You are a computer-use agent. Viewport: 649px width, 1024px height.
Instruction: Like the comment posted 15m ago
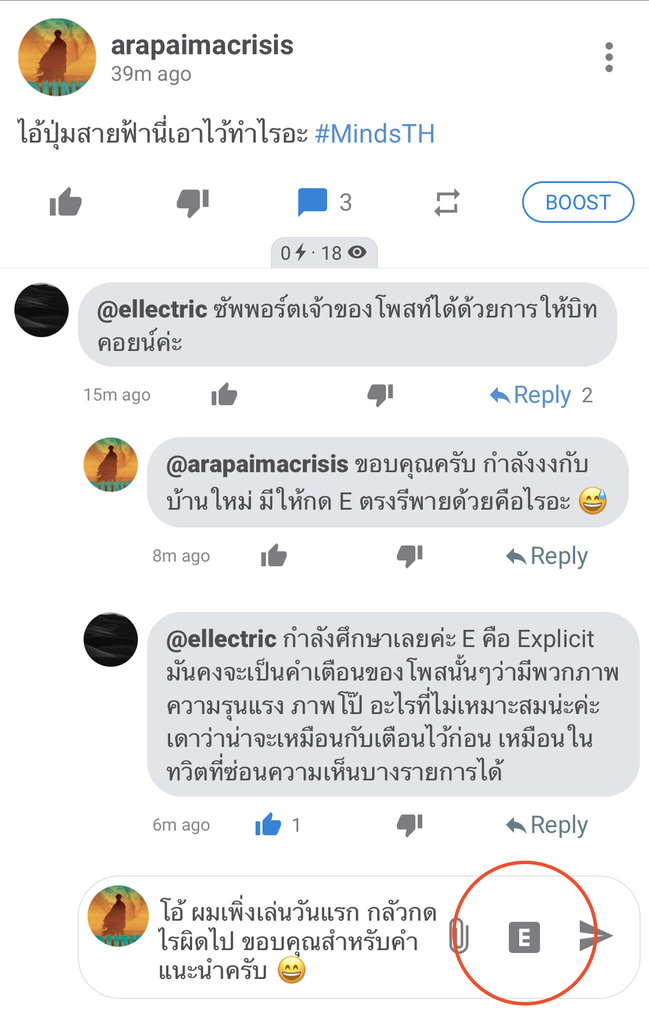pos(224,395)
